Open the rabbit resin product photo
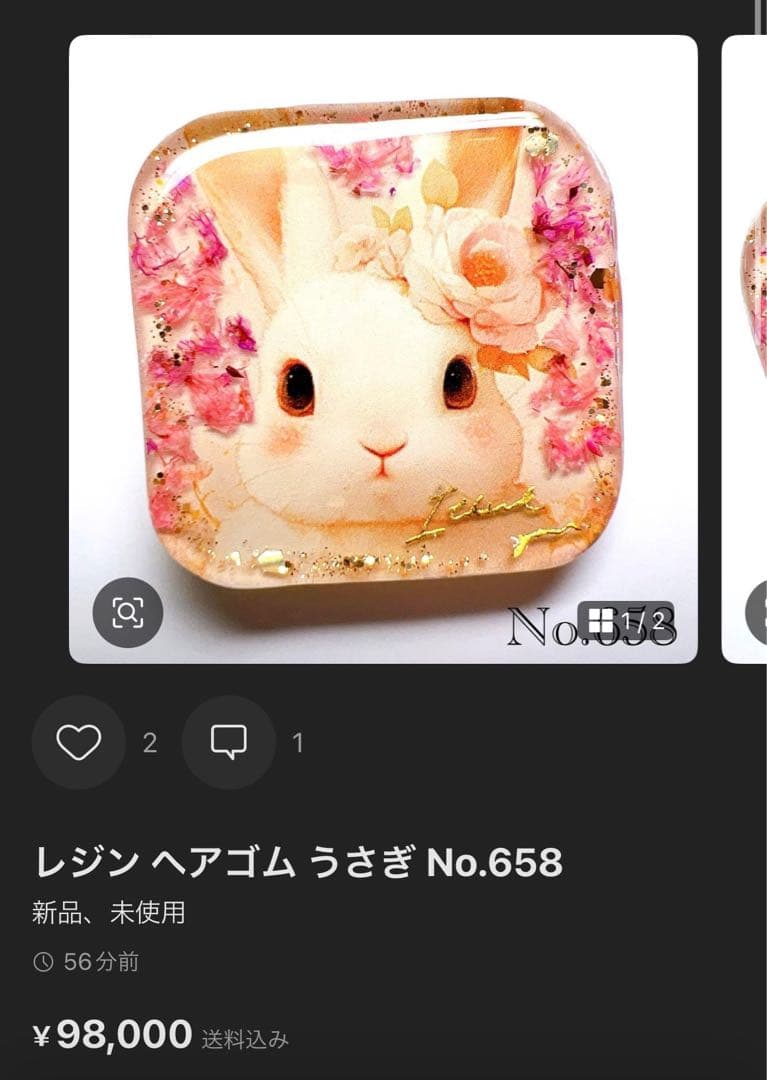 click(382, 340)
